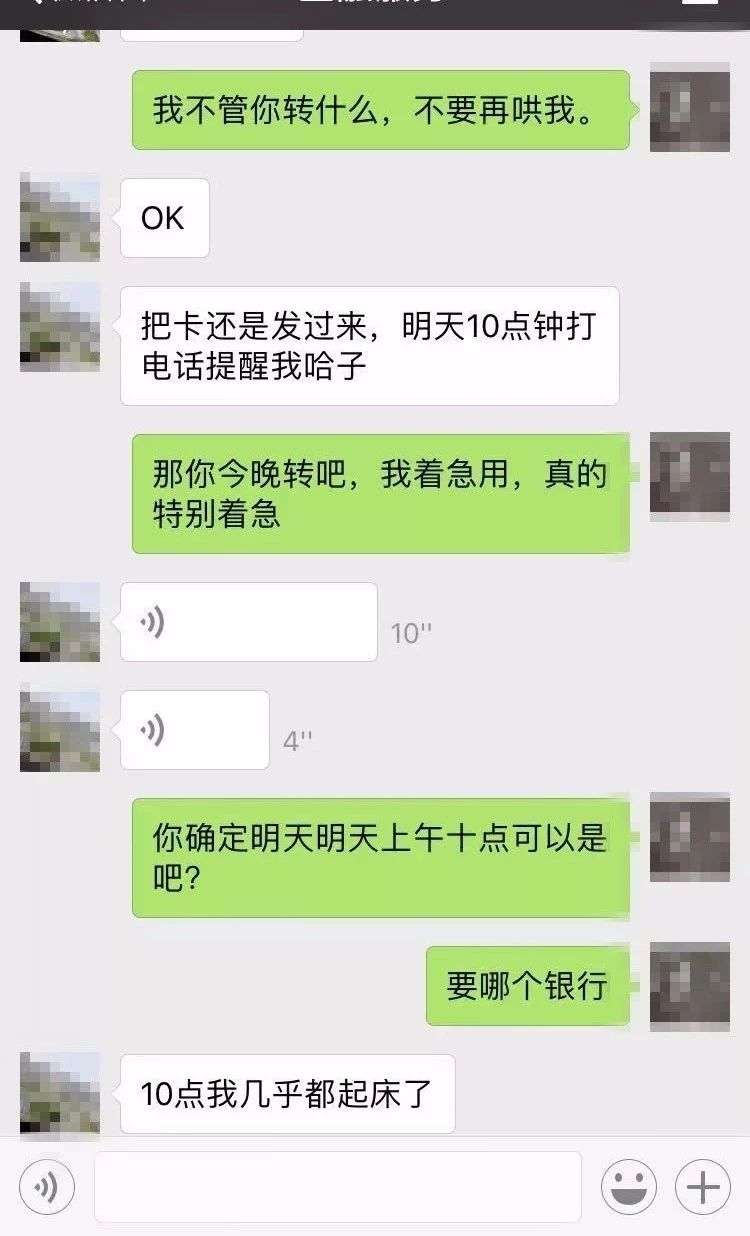Play the 10-second voice message

(x=249, y=622)
